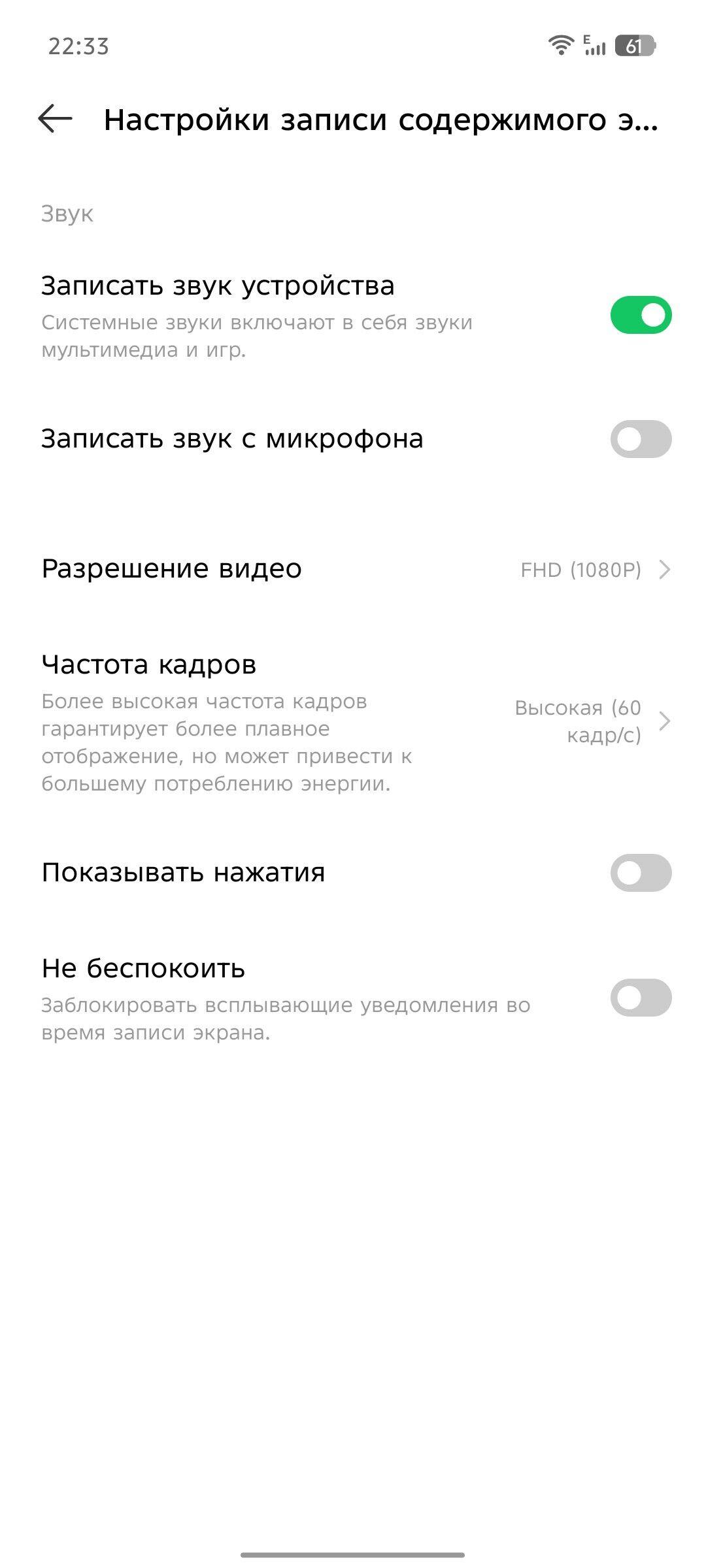Tap the battery indicator showing 61
Viewport: 706px width, 1568px height.
tap(633, 45)
